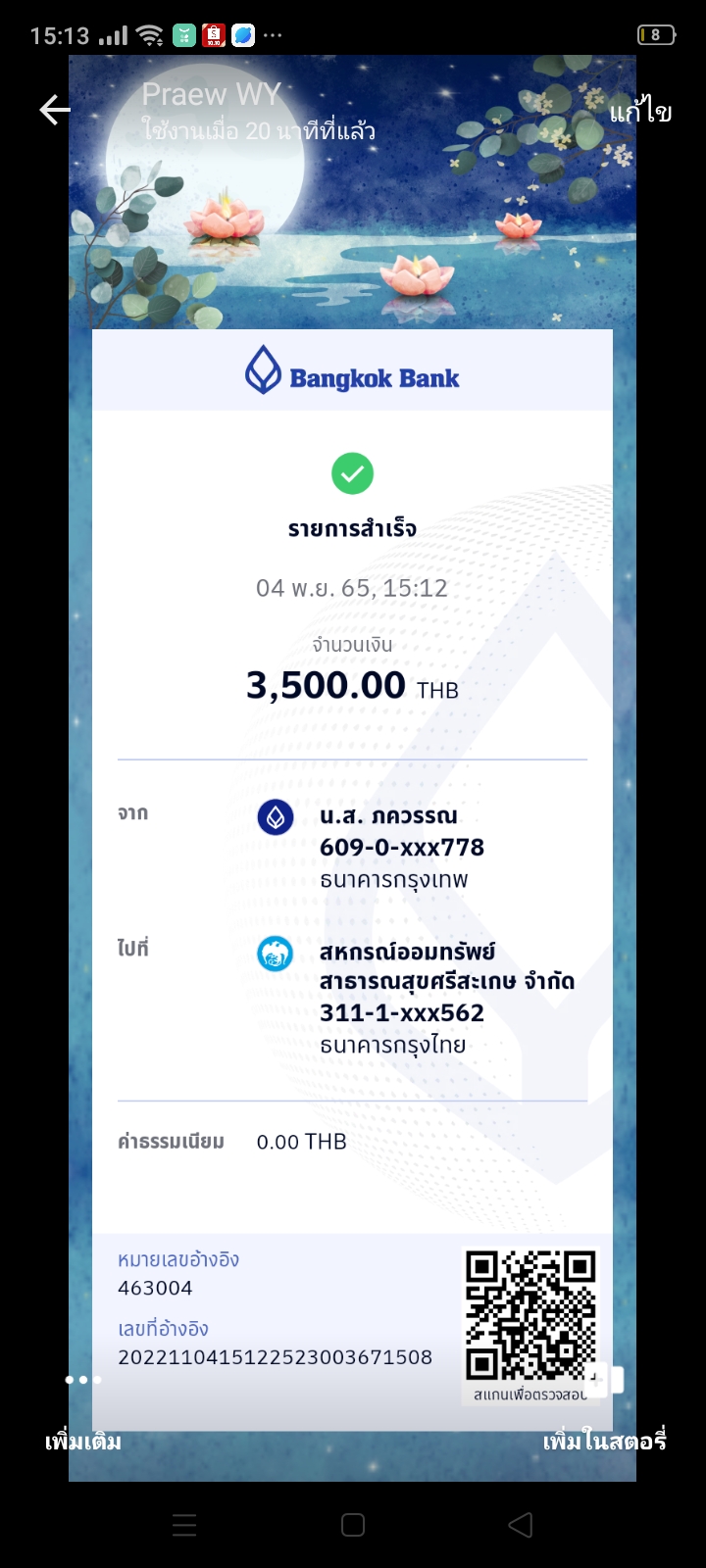Open the เพิ่มเติม three-dots menu
706x1568 pixels.
[83, 1411]
